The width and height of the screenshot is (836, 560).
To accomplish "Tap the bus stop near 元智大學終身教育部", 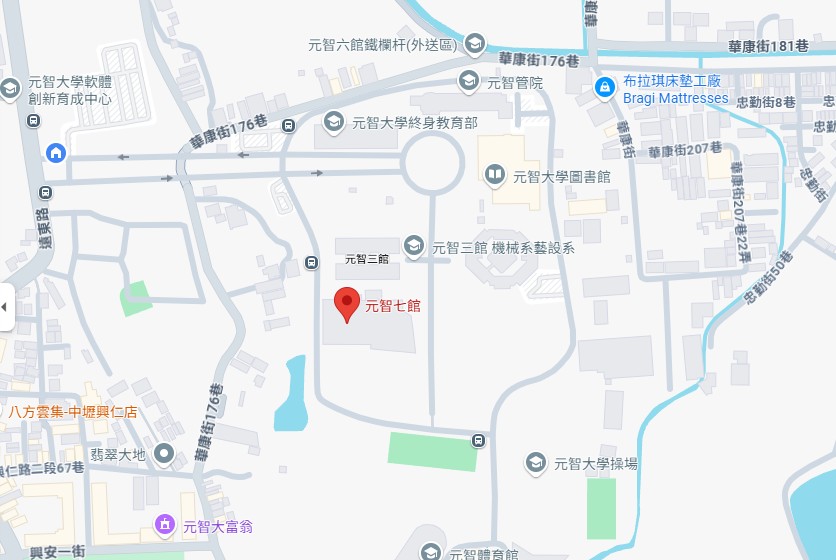I will 289,126.
